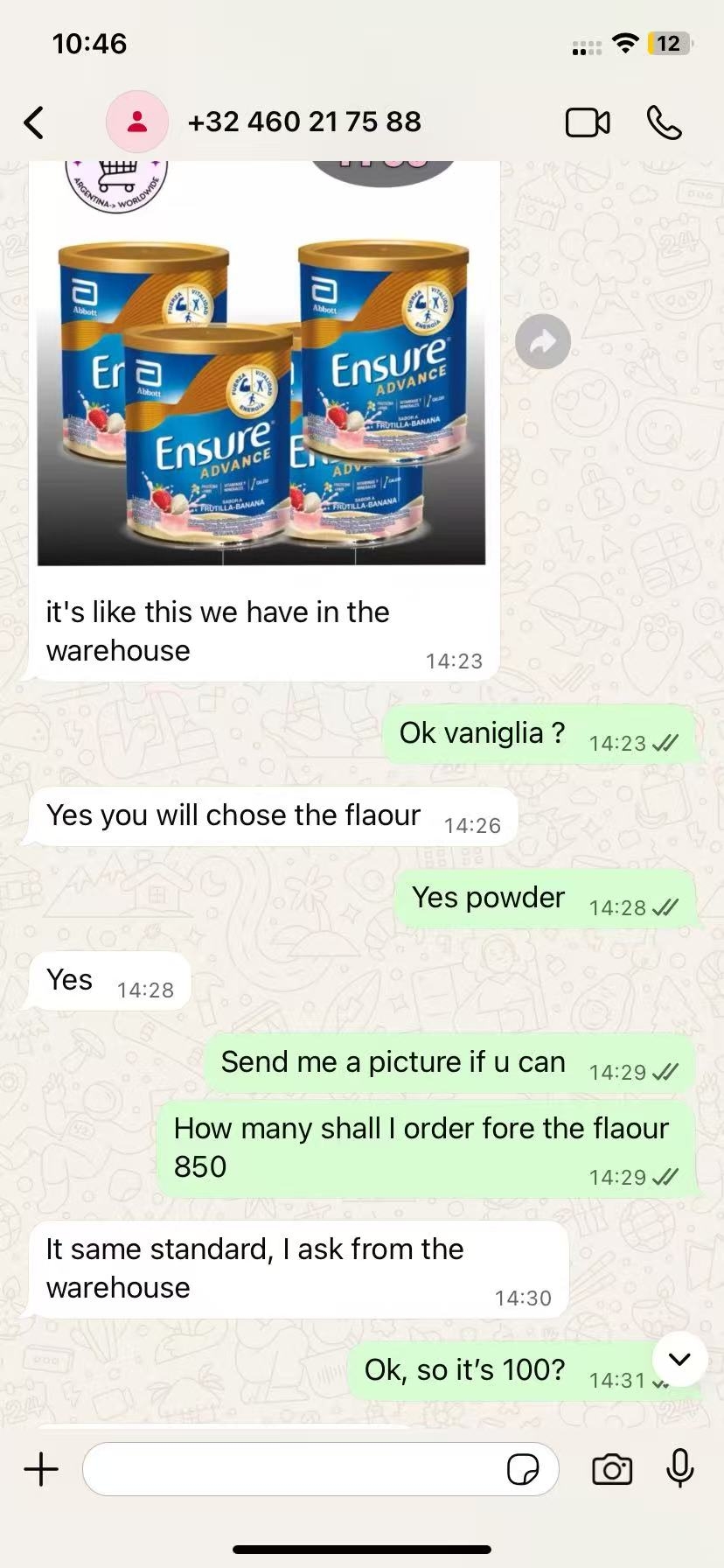Record a voice message with microphone
724x1568 pixels.
coord(679,1469)
